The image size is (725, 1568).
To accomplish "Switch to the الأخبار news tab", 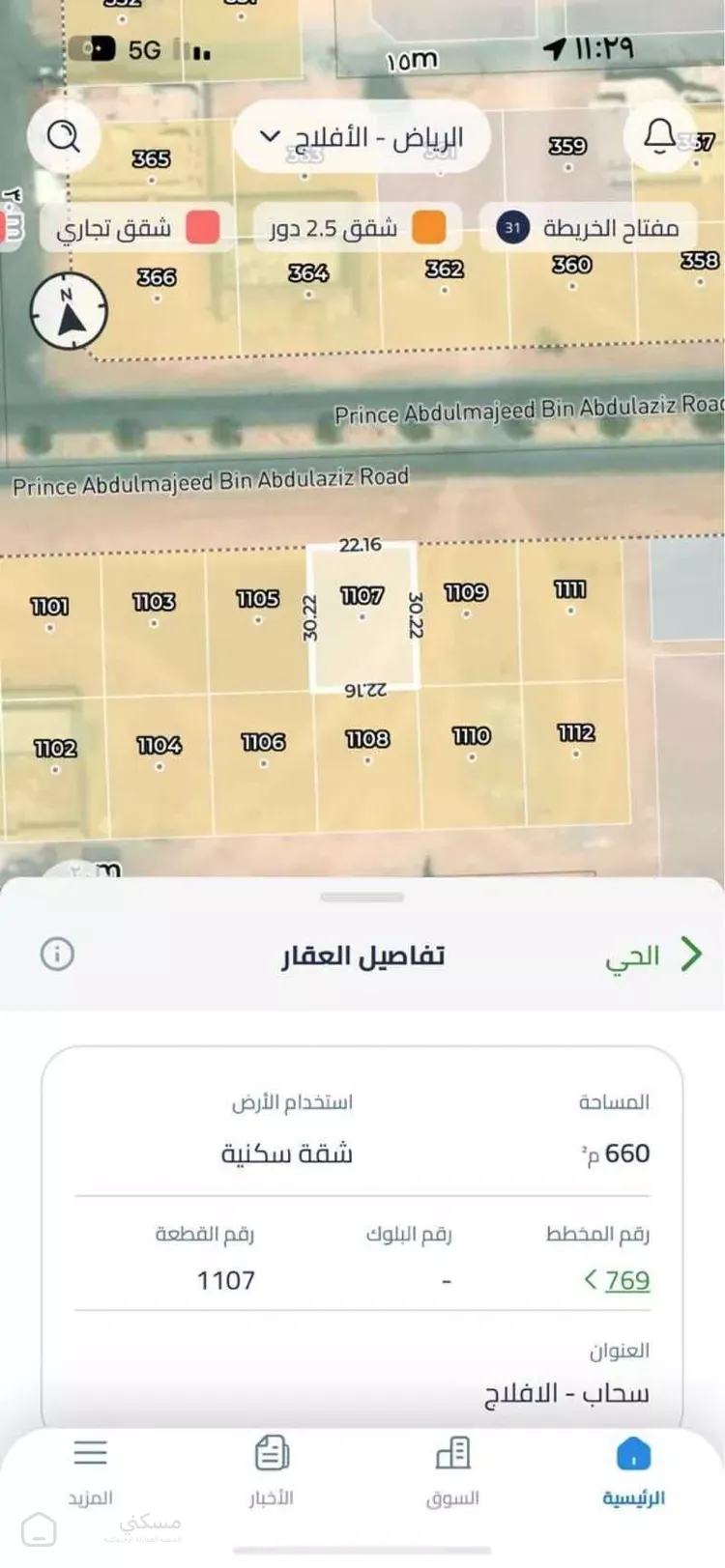I will click(272, 1472).
